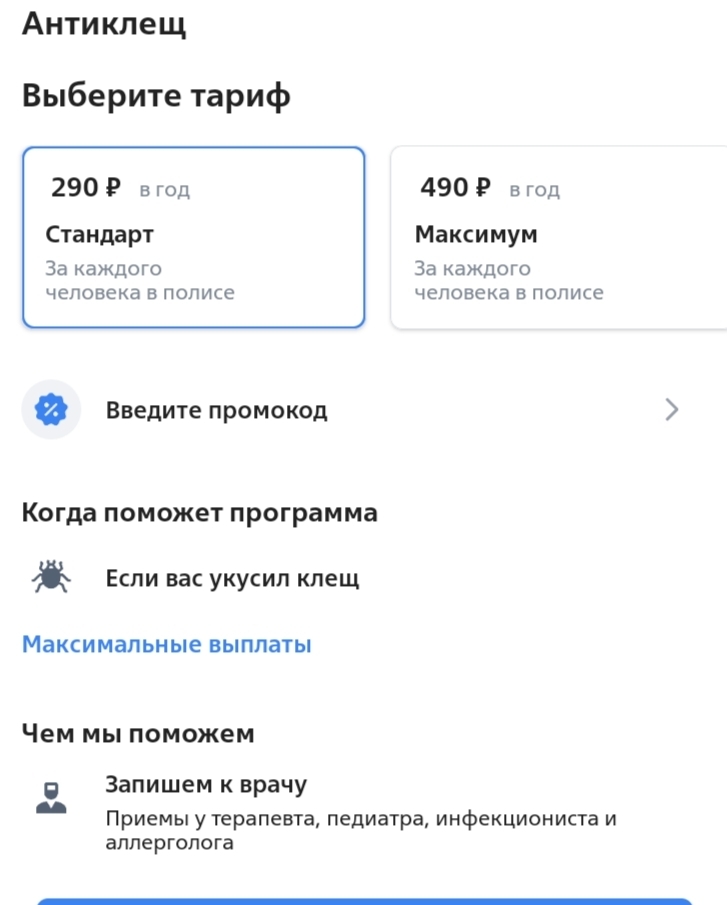727x905 pixels.
Task: Choose the Максимум tariff for 490 ₽
Action: click(x=558, y=238)
